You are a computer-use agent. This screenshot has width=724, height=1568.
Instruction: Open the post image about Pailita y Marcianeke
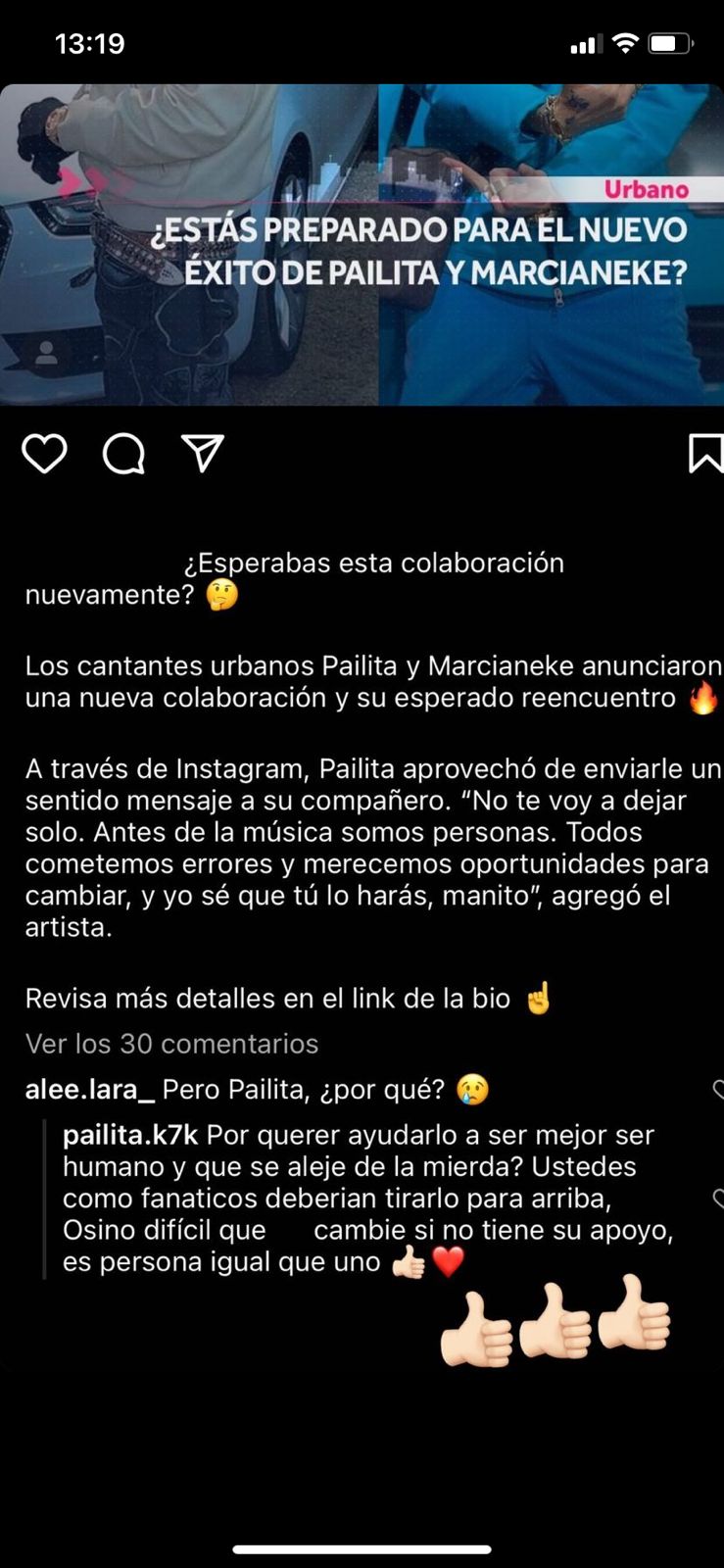click(362, 245)
